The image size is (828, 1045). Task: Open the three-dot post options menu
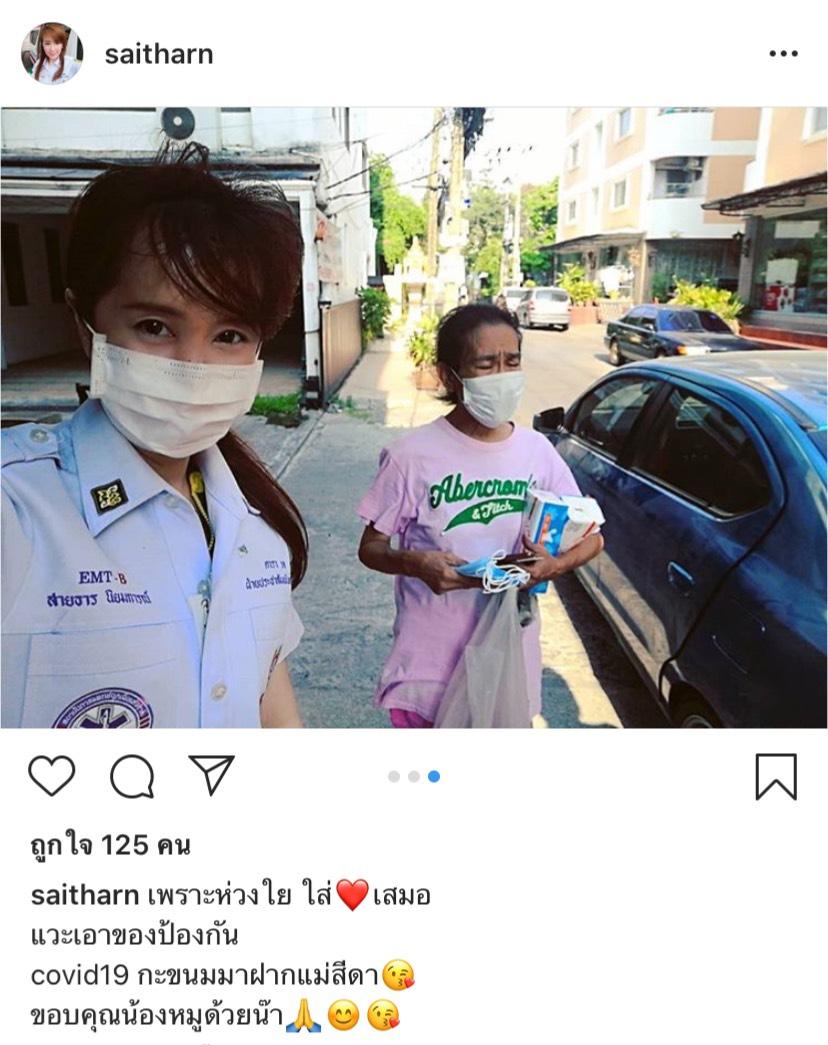coord(783,54)
